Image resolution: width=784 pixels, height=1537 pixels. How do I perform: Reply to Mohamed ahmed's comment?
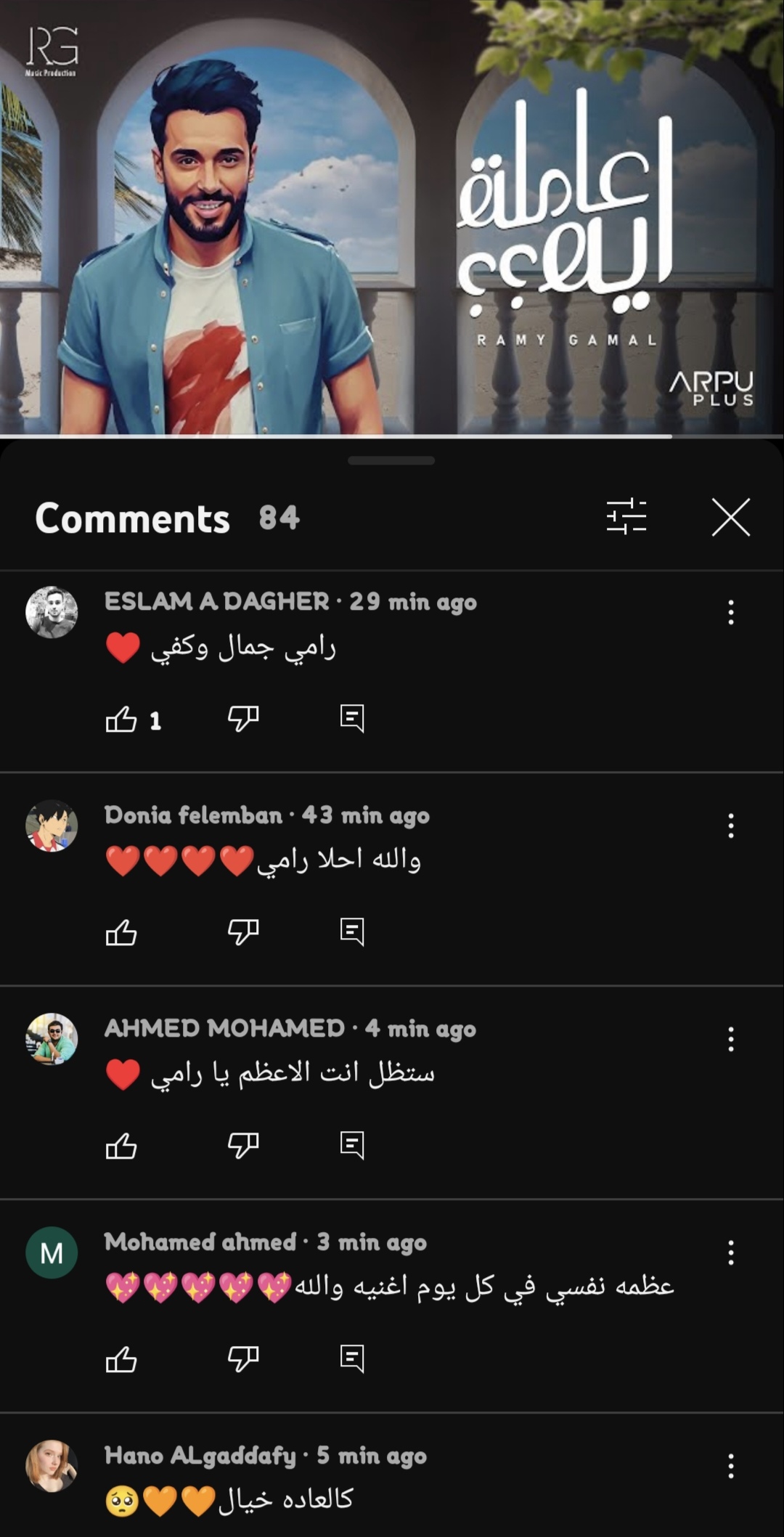click(x=352, y=1359)
